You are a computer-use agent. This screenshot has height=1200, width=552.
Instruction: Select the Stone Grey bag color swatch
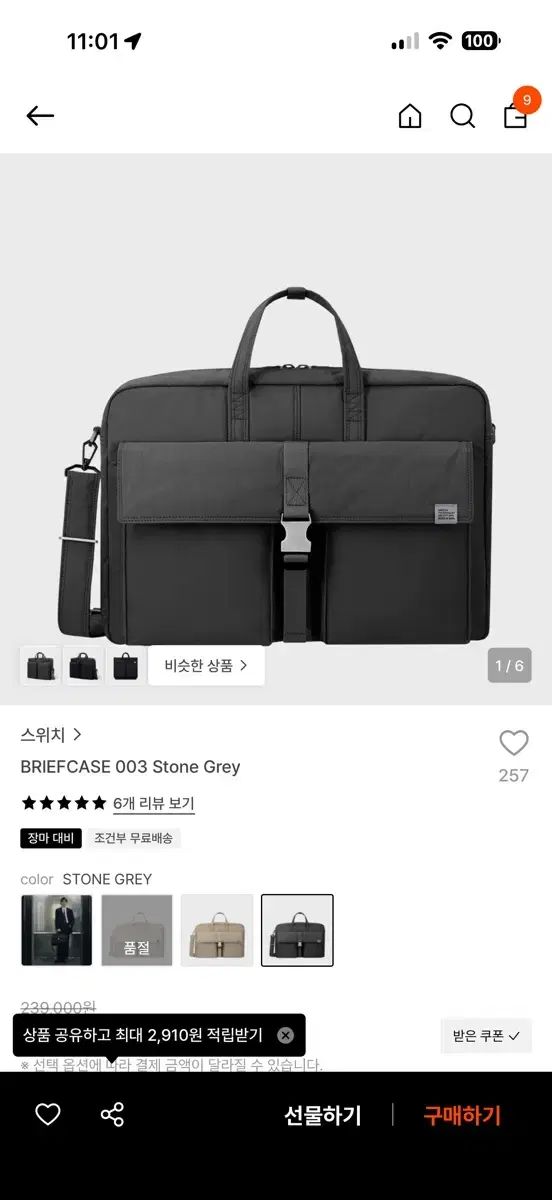pos(297,930)
